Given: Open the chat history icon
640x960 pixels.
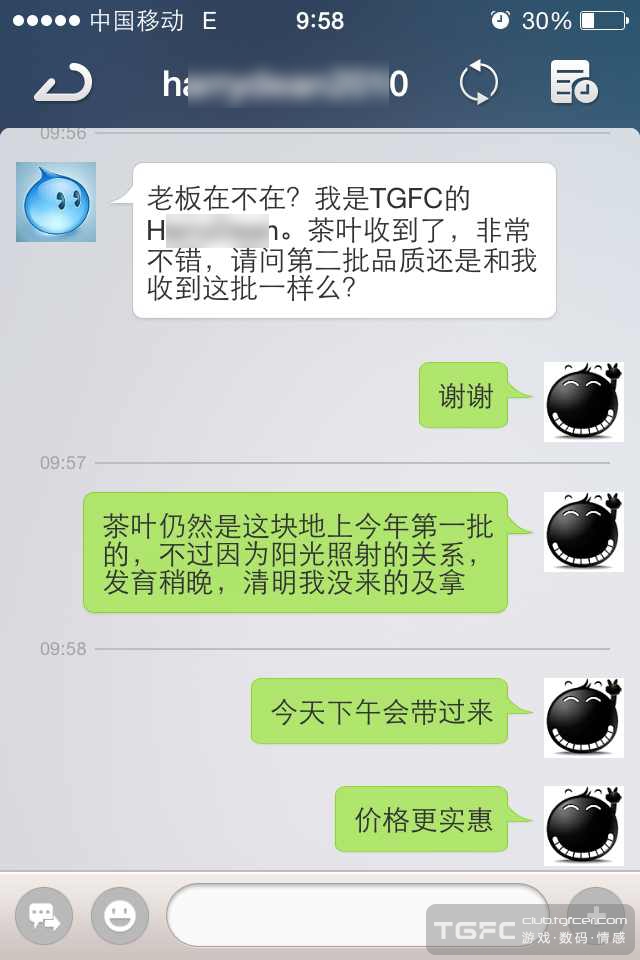Looking at the screenshot, I should click(x=573, y=84).
